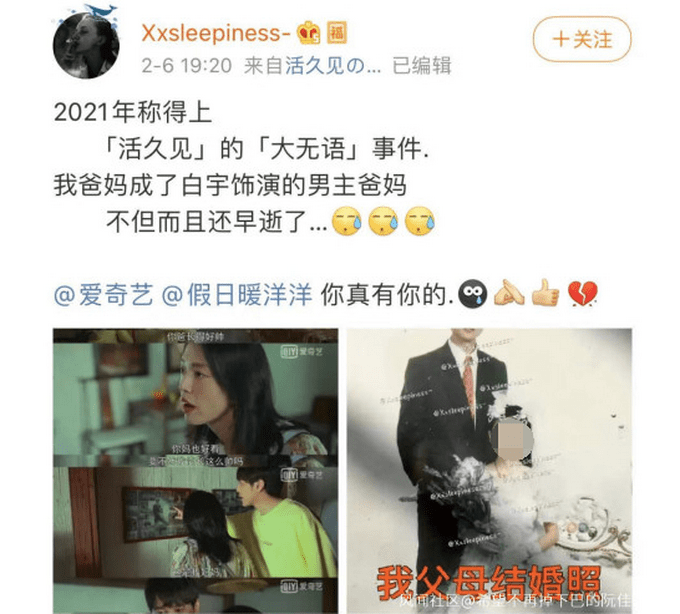This screenshot has width=680, height=614.
Task: Open the @假日暖洋洋 mention
Action: (x=237, y=295)
